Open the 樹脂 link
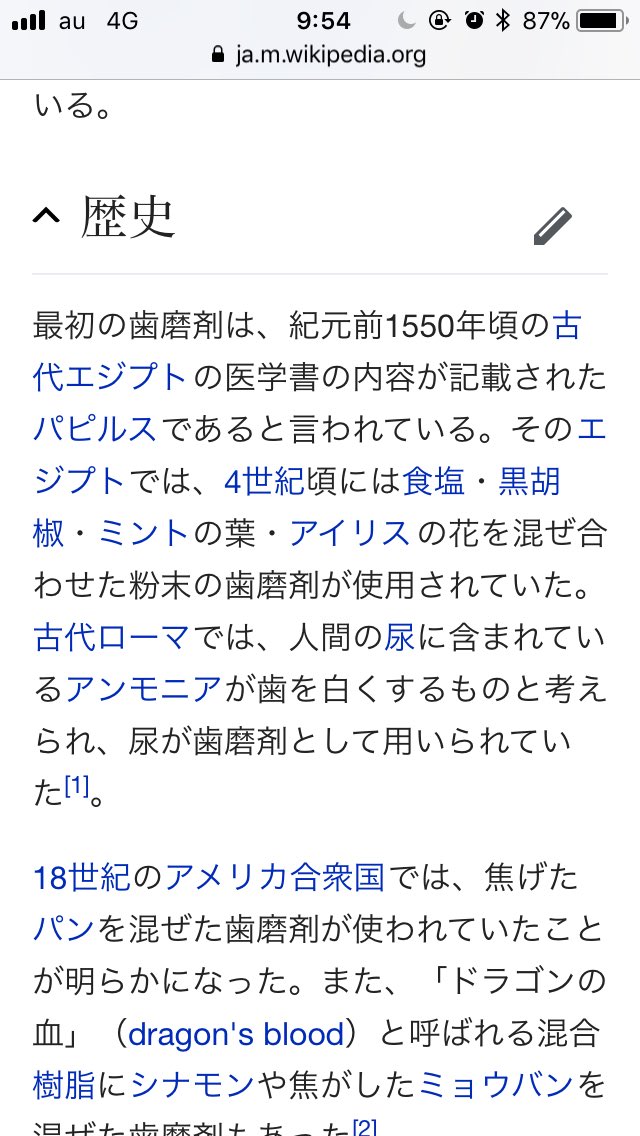The width and height of the screenshot is (640, 1136). click(x=64, y=1086)
